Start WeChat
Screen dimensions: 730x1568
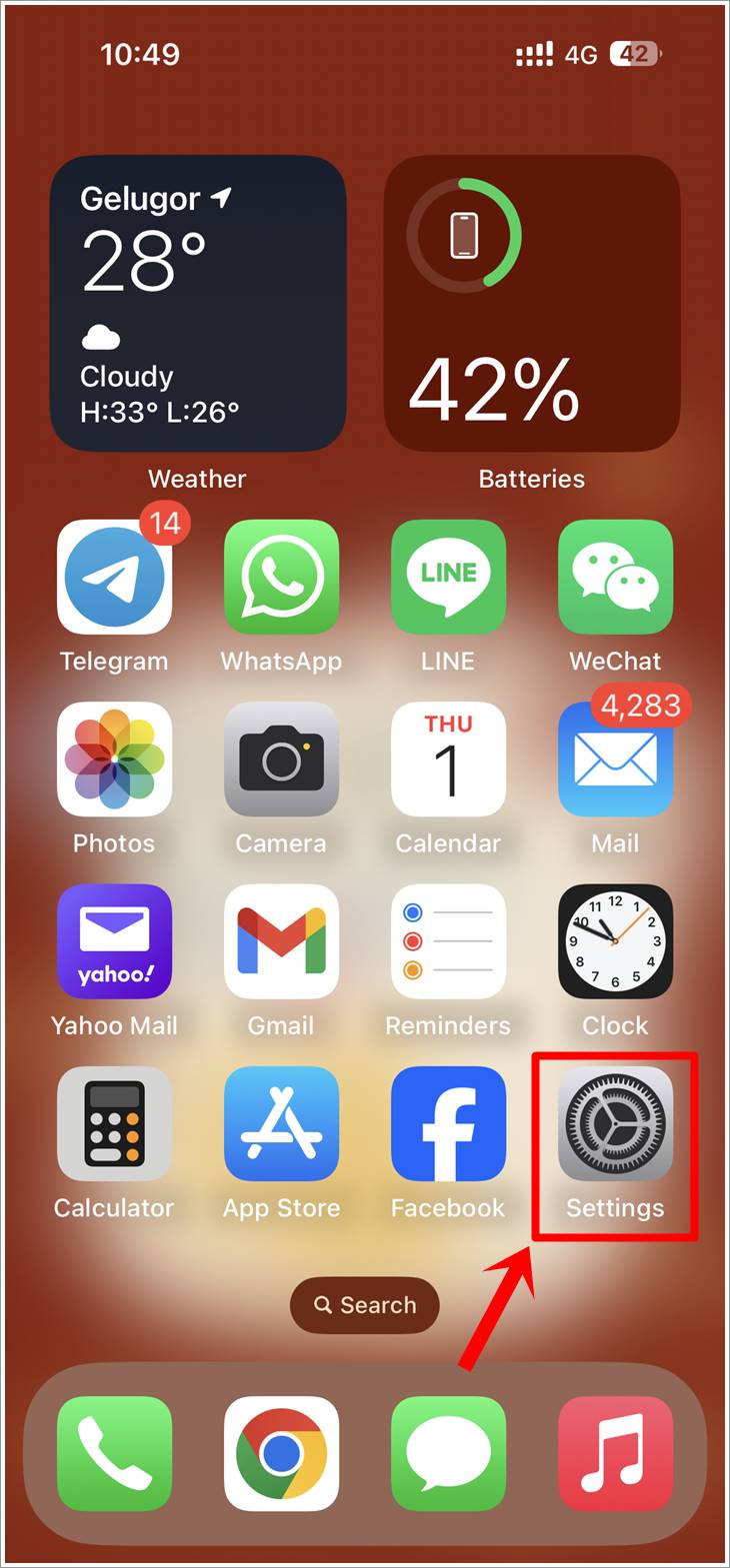coord(615,578)
